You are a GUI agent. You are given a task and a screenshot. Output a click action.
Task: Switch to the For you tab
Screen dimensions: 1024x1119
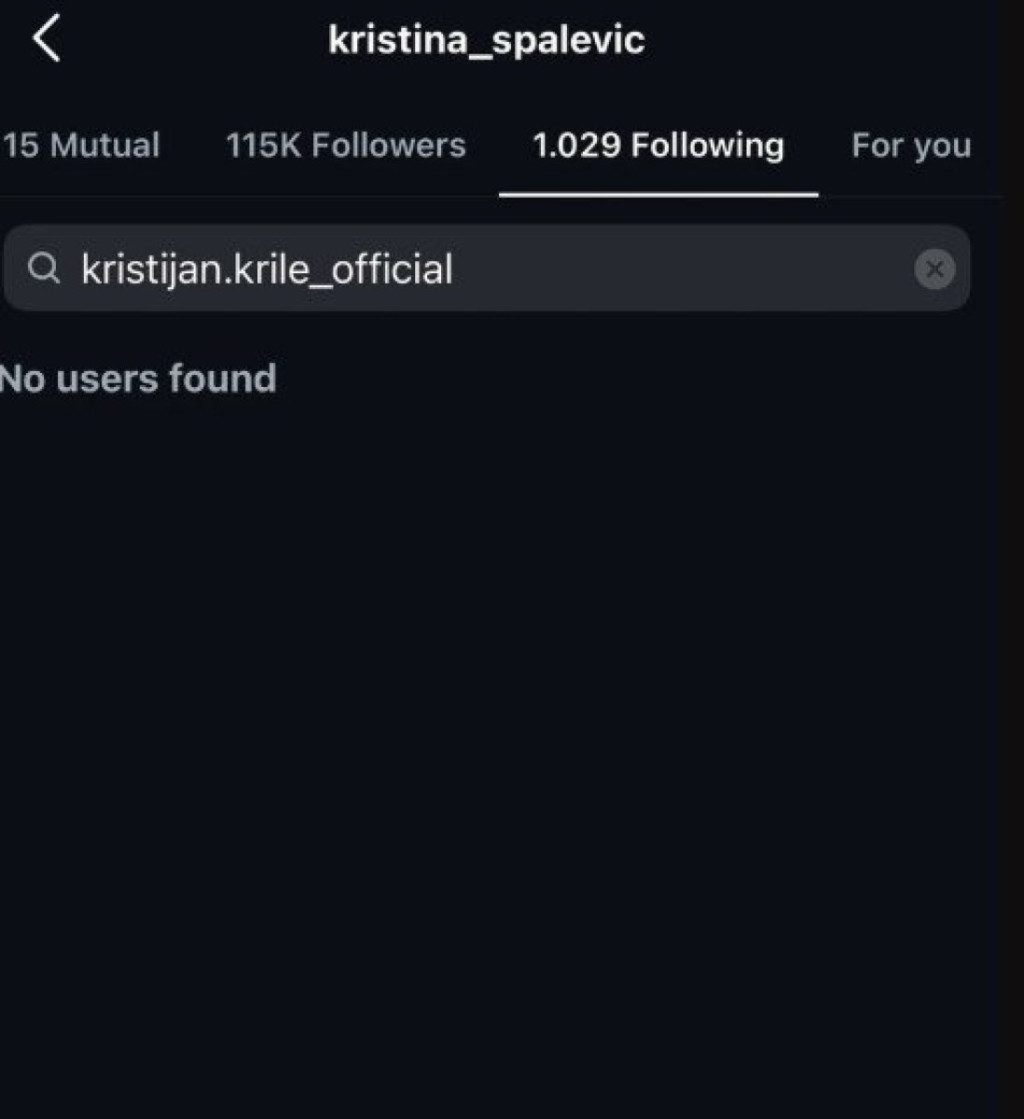coord(910,146)
